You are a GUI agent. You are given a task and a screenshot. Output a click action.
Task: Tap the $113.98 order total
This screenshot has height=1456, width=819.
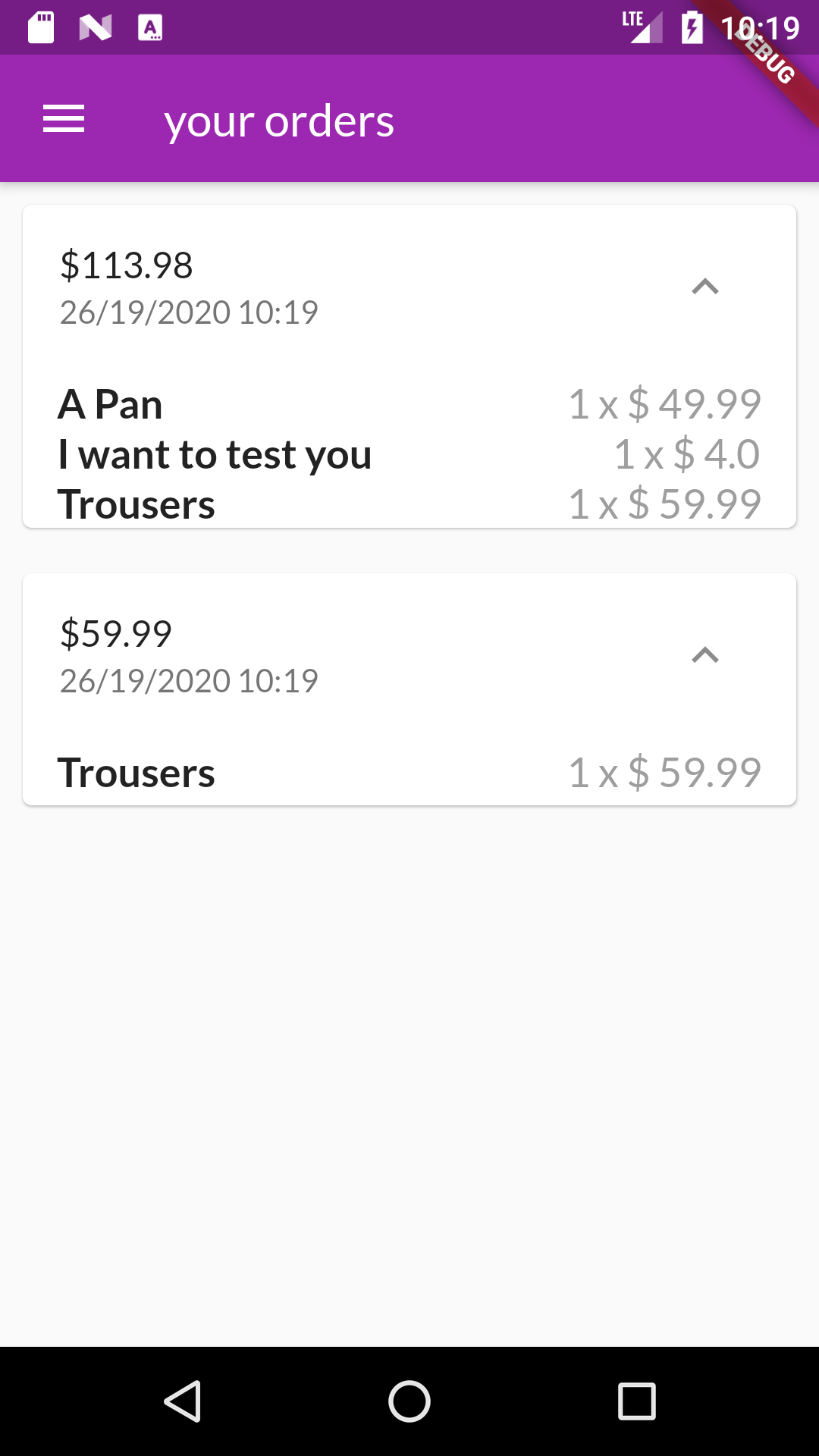click(x=127, y=265)
